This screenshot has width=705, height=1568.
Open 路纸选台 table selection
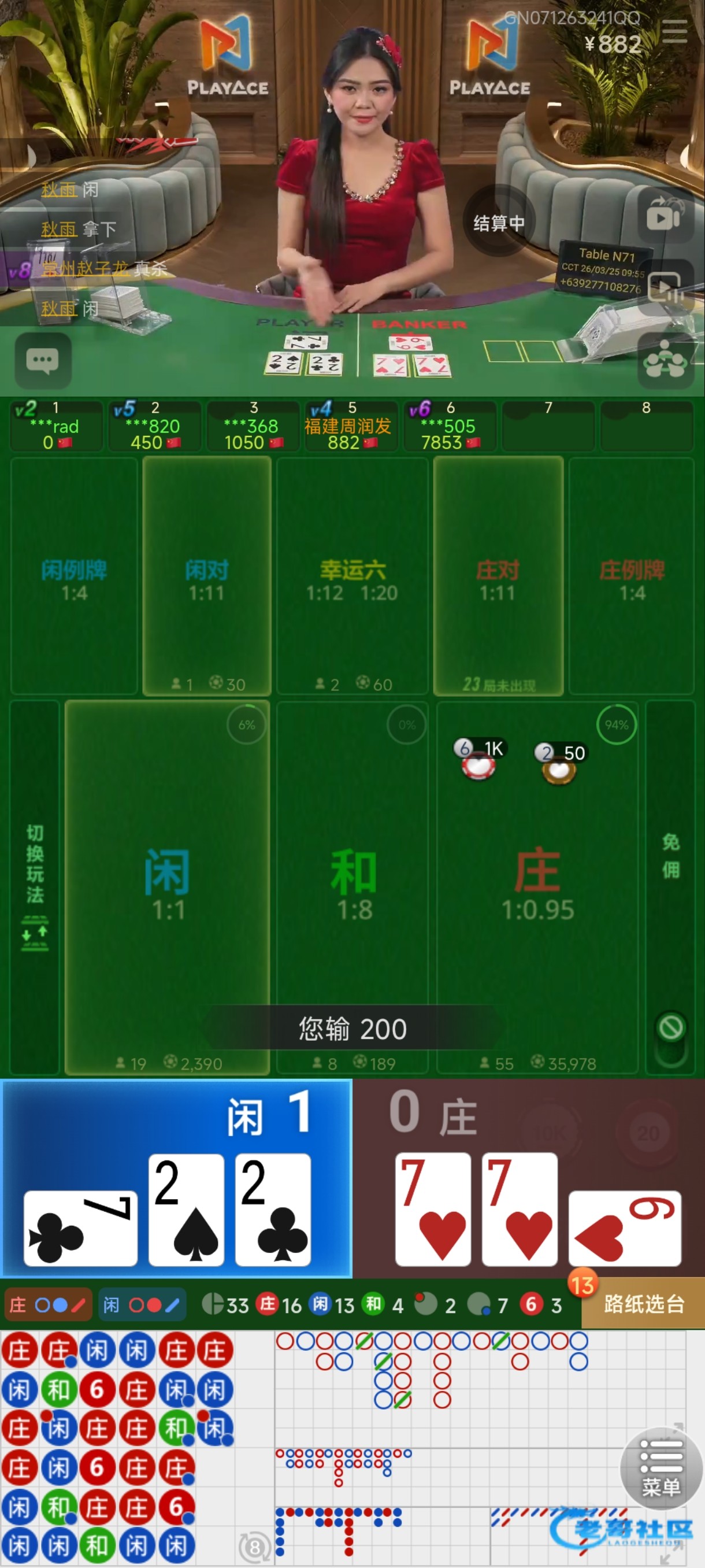(643, 1304)
